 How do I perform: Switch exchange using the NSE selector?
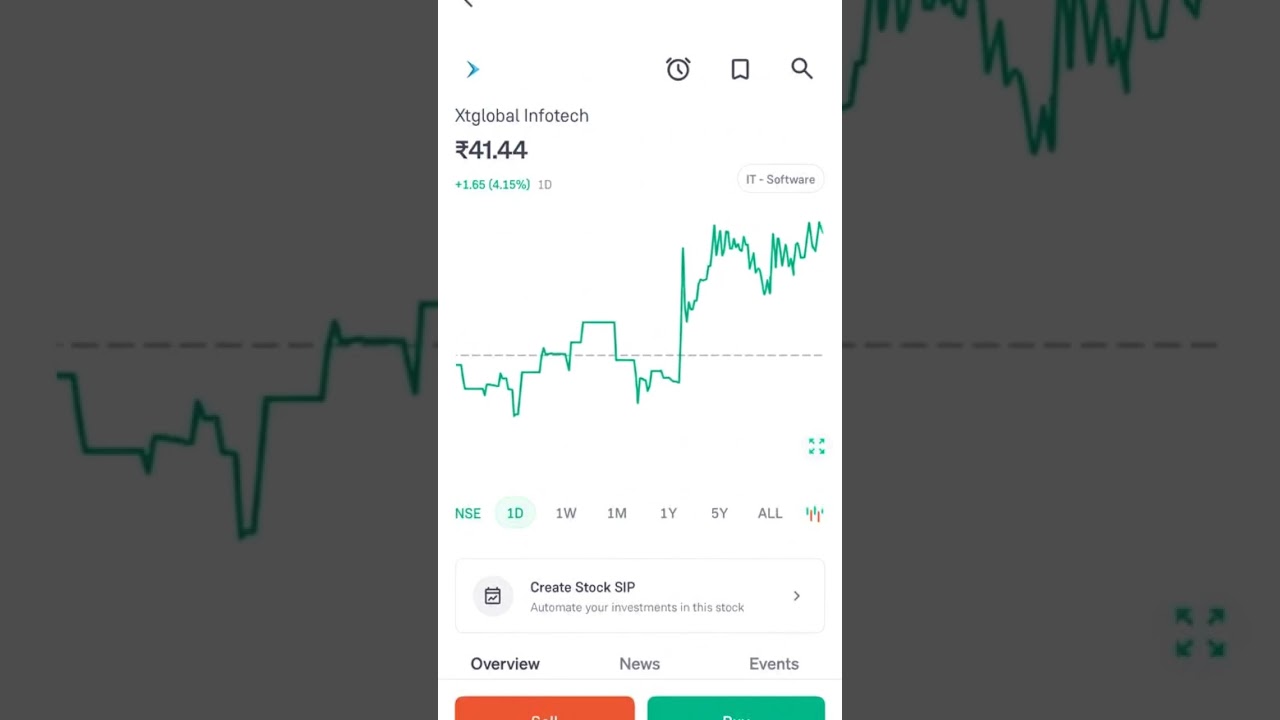468,513
